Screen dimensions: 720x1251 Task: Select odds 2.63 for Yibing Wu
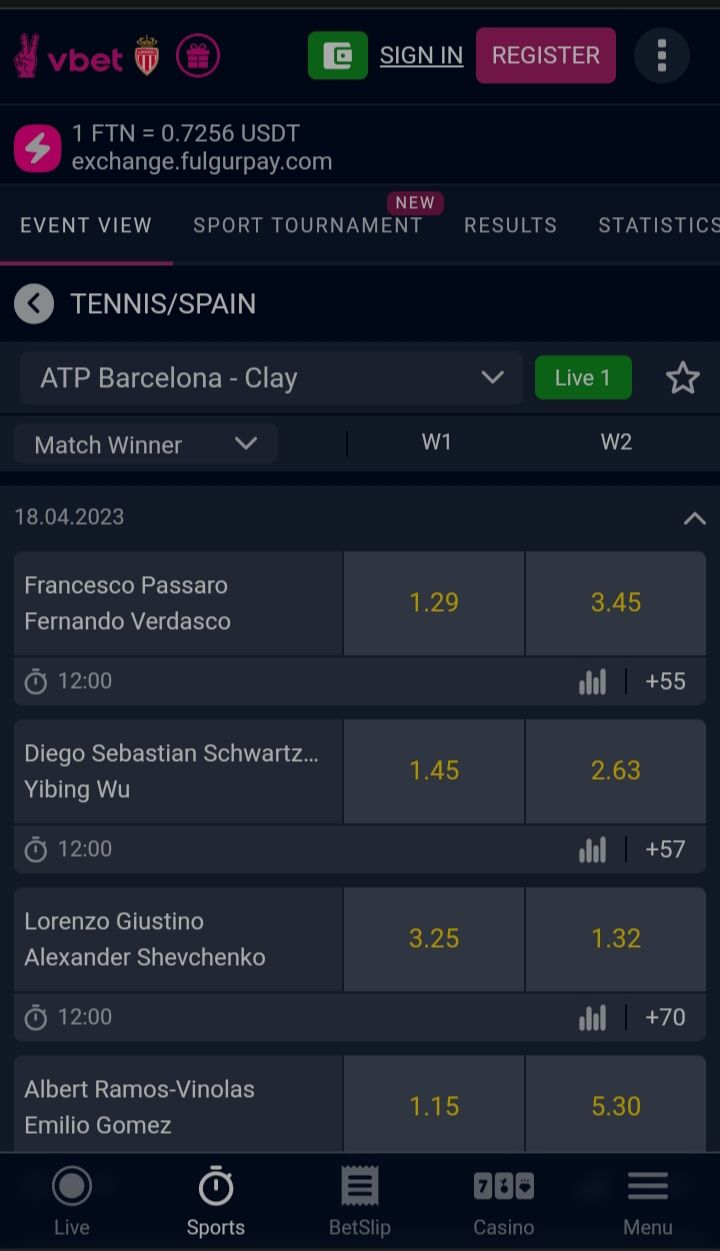pos(616,771)
